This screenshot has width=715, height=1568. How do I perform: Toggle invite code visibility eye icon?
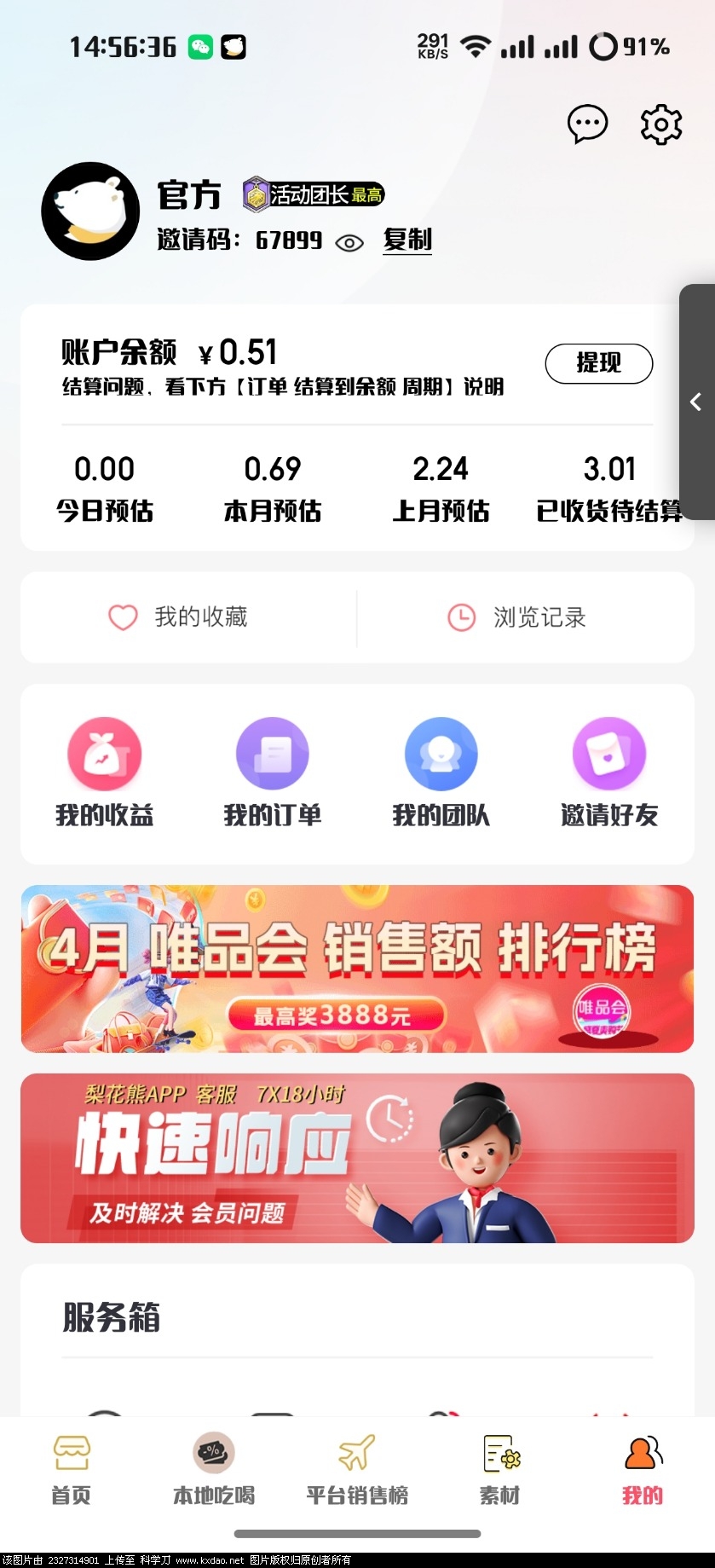(x=349, y=243)
